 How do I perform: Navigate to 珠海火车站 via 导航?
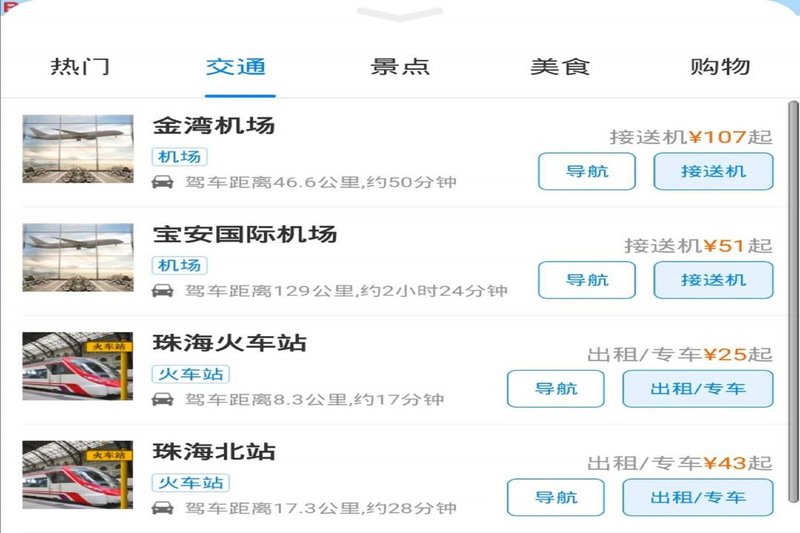(556, 388)
